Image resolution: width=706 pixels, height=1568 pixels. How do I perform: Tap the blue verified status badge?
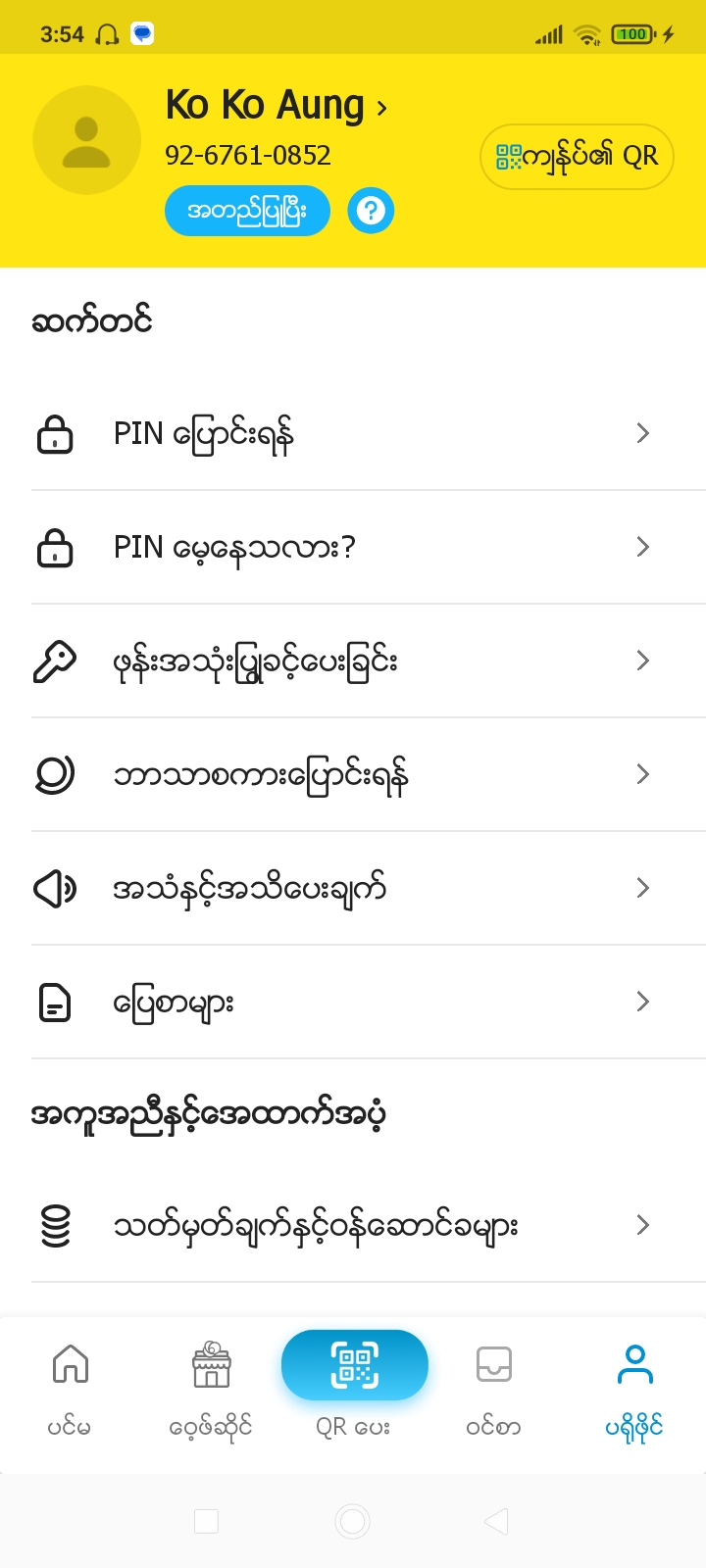tap(247, 211)
